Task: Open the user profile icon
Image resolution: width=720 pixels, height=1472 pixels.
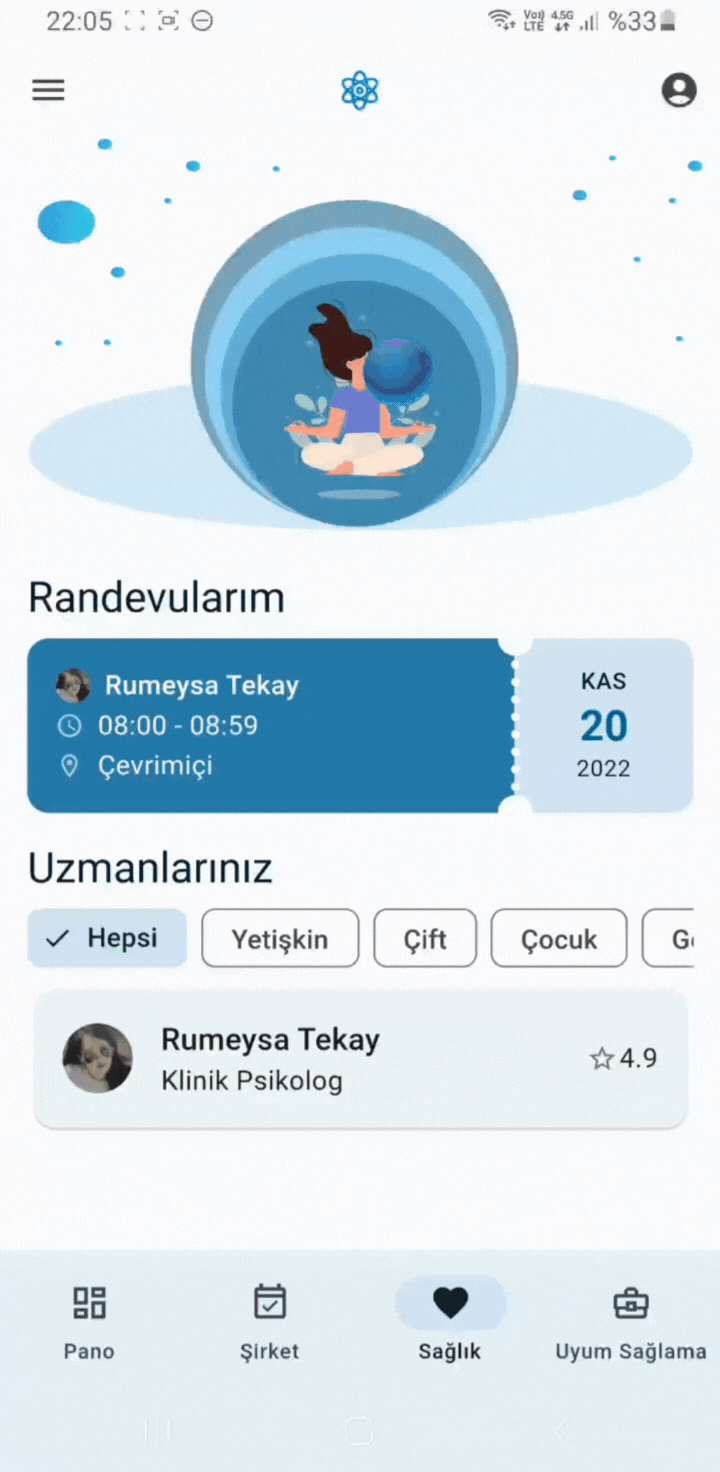Action: click(679, 90)
